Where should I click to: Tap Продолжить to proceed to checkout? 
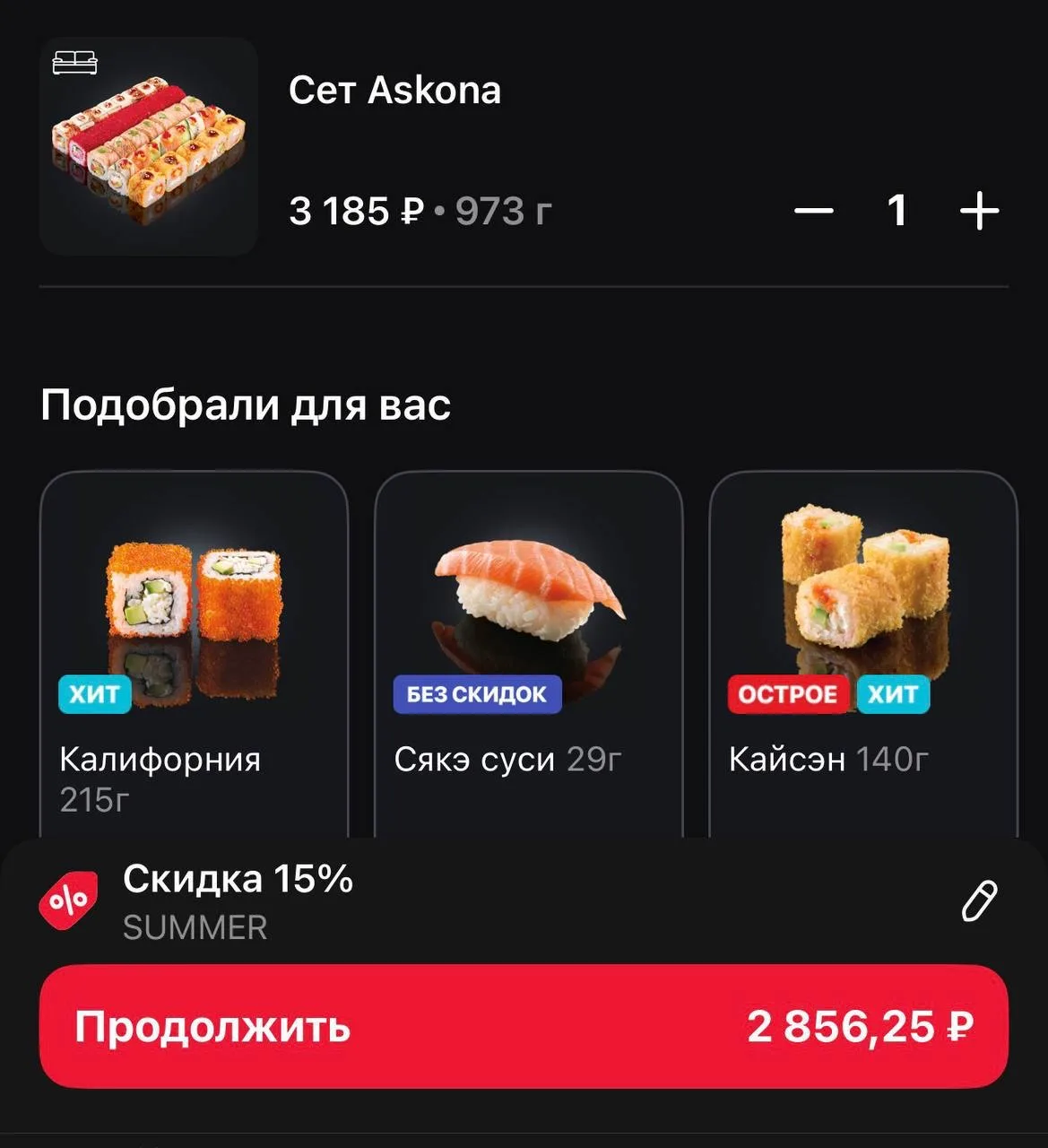(x=524, y=1027)
